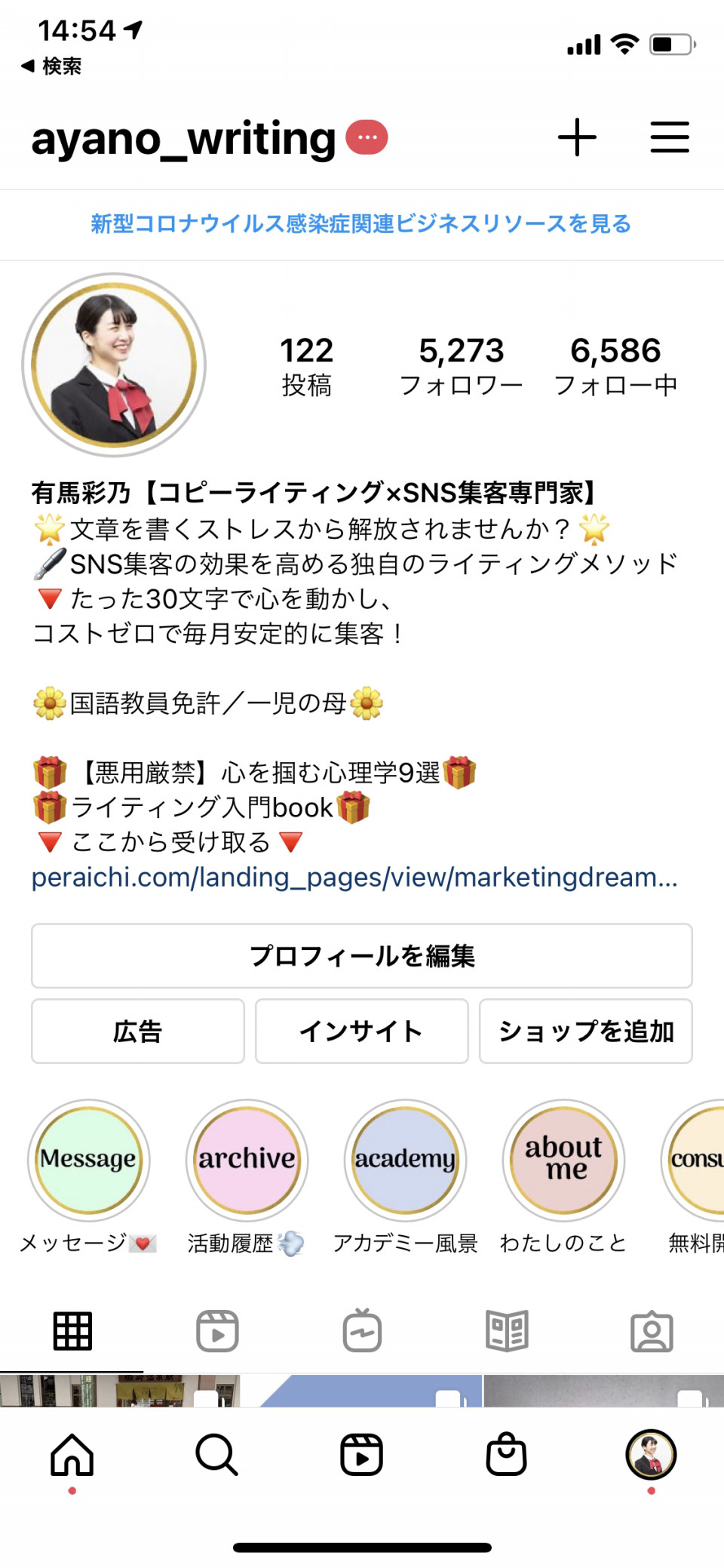The width and height of the screenshot is (724, 1568).
Task: Open the 5,273 followers list
Action: point(461,365)
